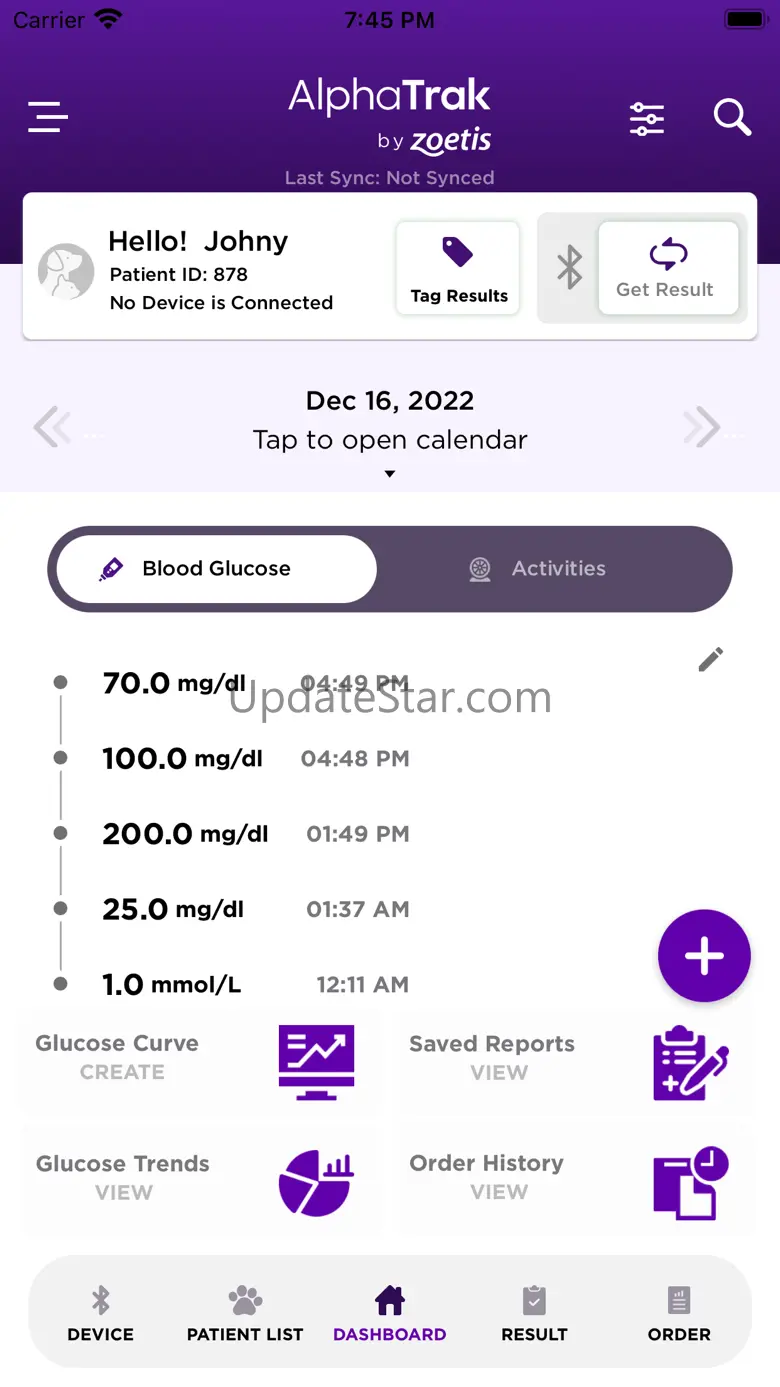Go to the previous date
780x1387 pixels.
click(52, 428)
